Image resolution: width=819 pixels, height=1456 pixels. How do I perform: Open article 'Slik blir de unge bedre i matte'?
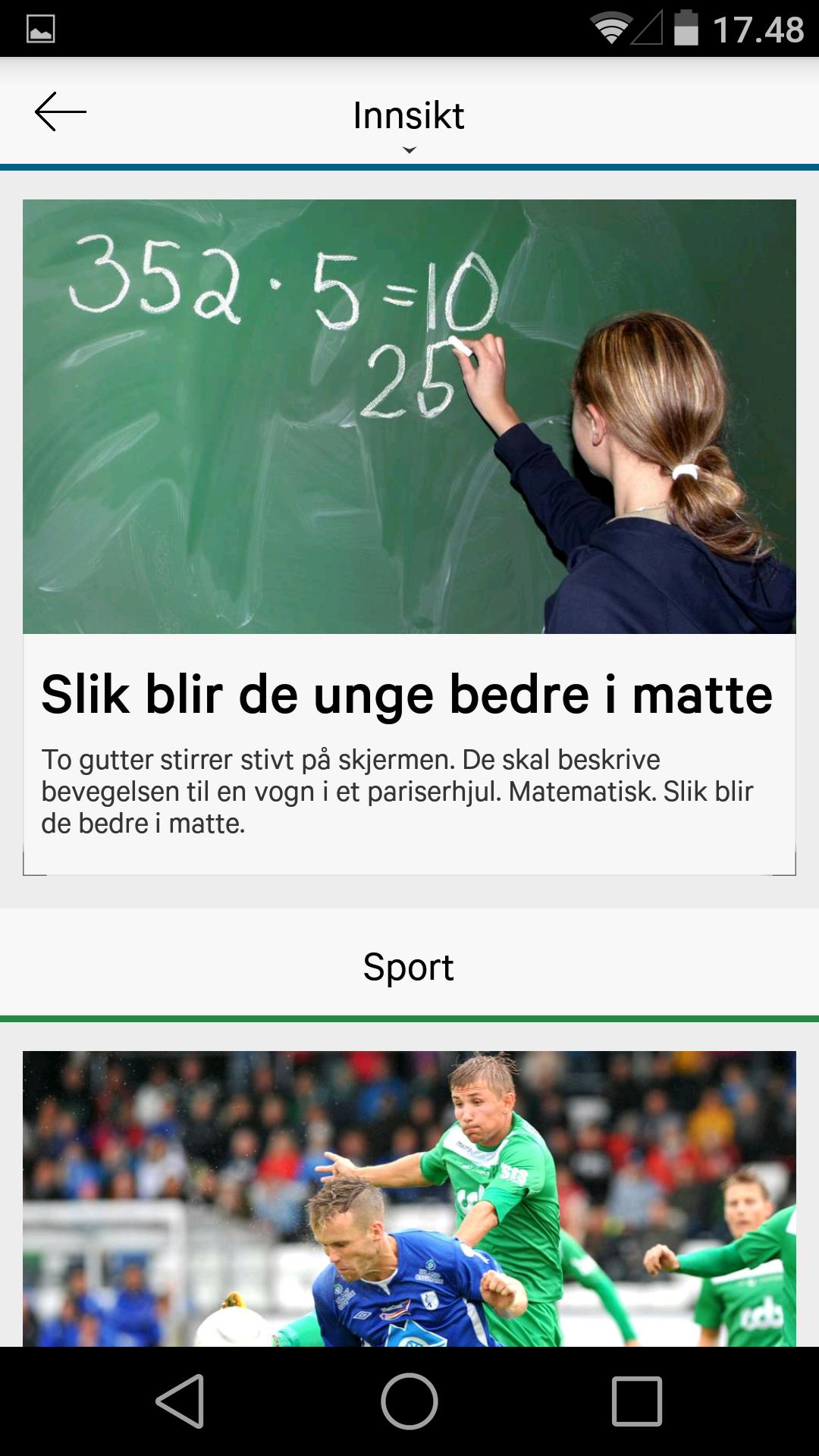[x=407, y=695]
